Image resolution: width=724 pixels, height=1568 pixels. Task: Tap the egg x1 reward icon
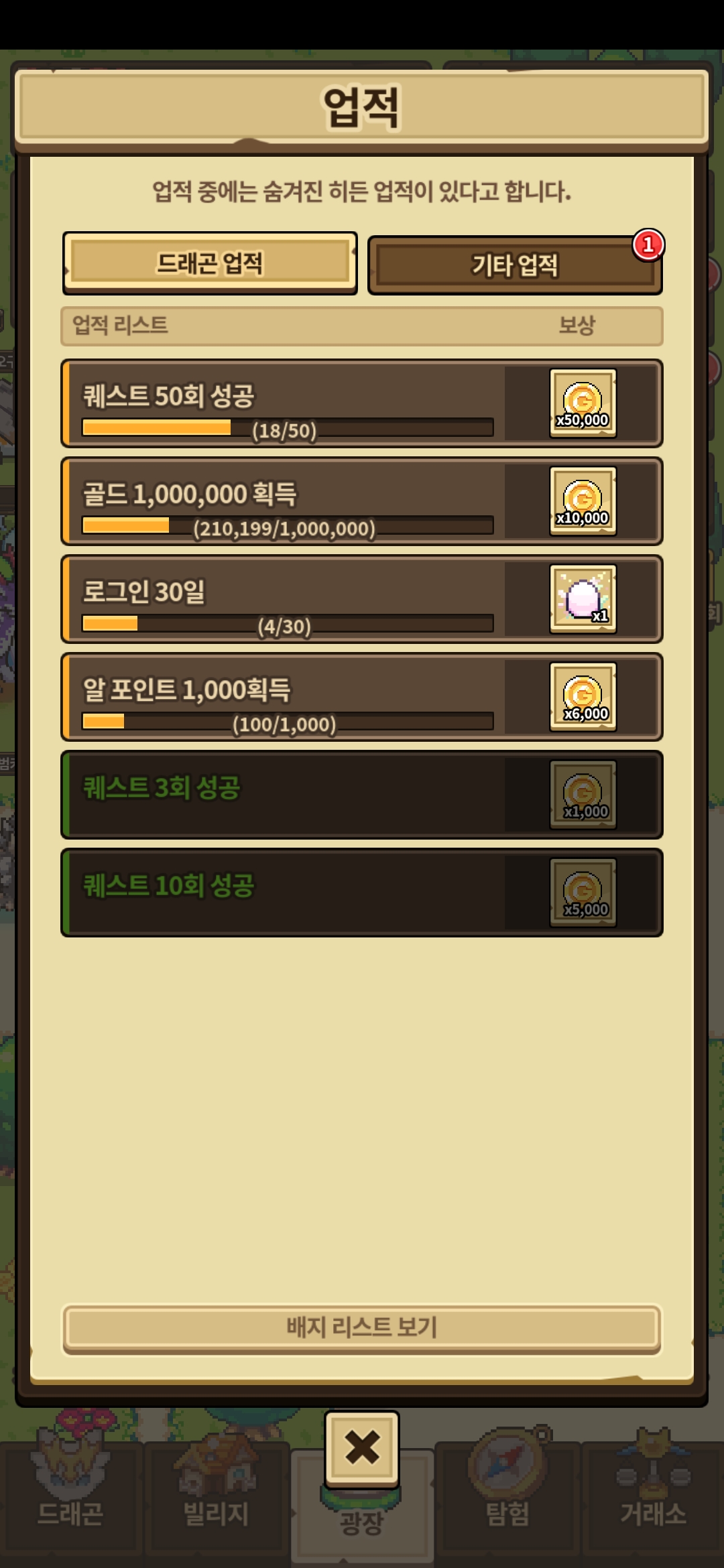pyautogui.click(x=583, y=599)
